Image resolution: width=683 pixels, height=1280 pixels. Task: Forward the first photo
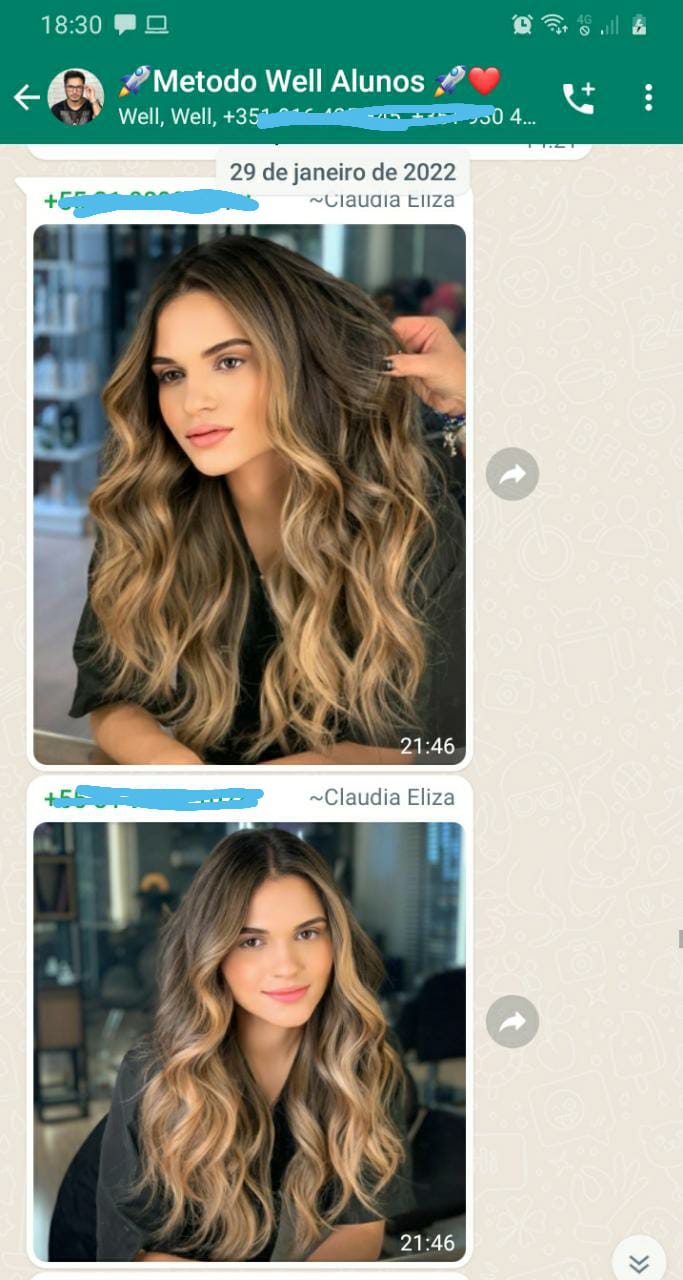512,474
